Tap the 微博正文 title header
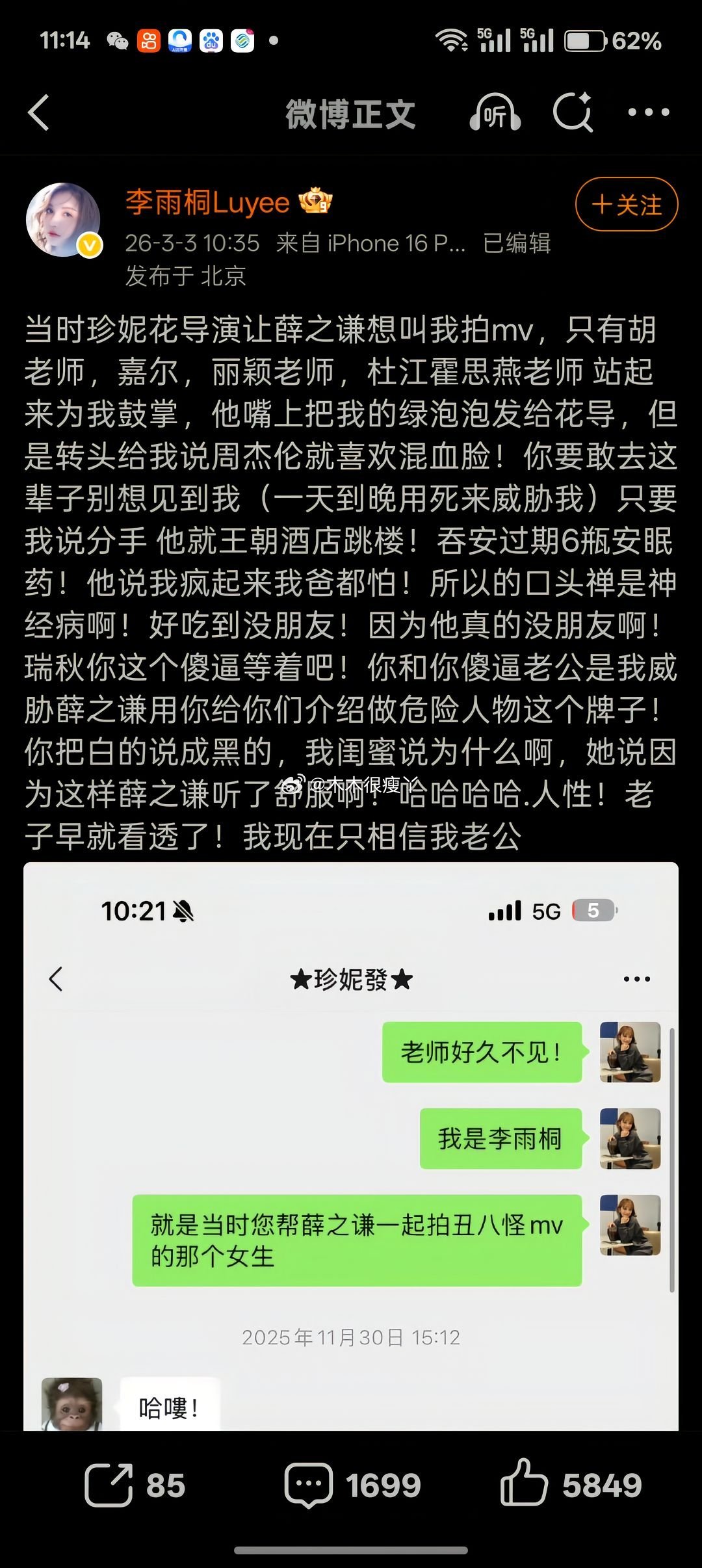This screenshot has height=1568, width=702. pos(351,112)
